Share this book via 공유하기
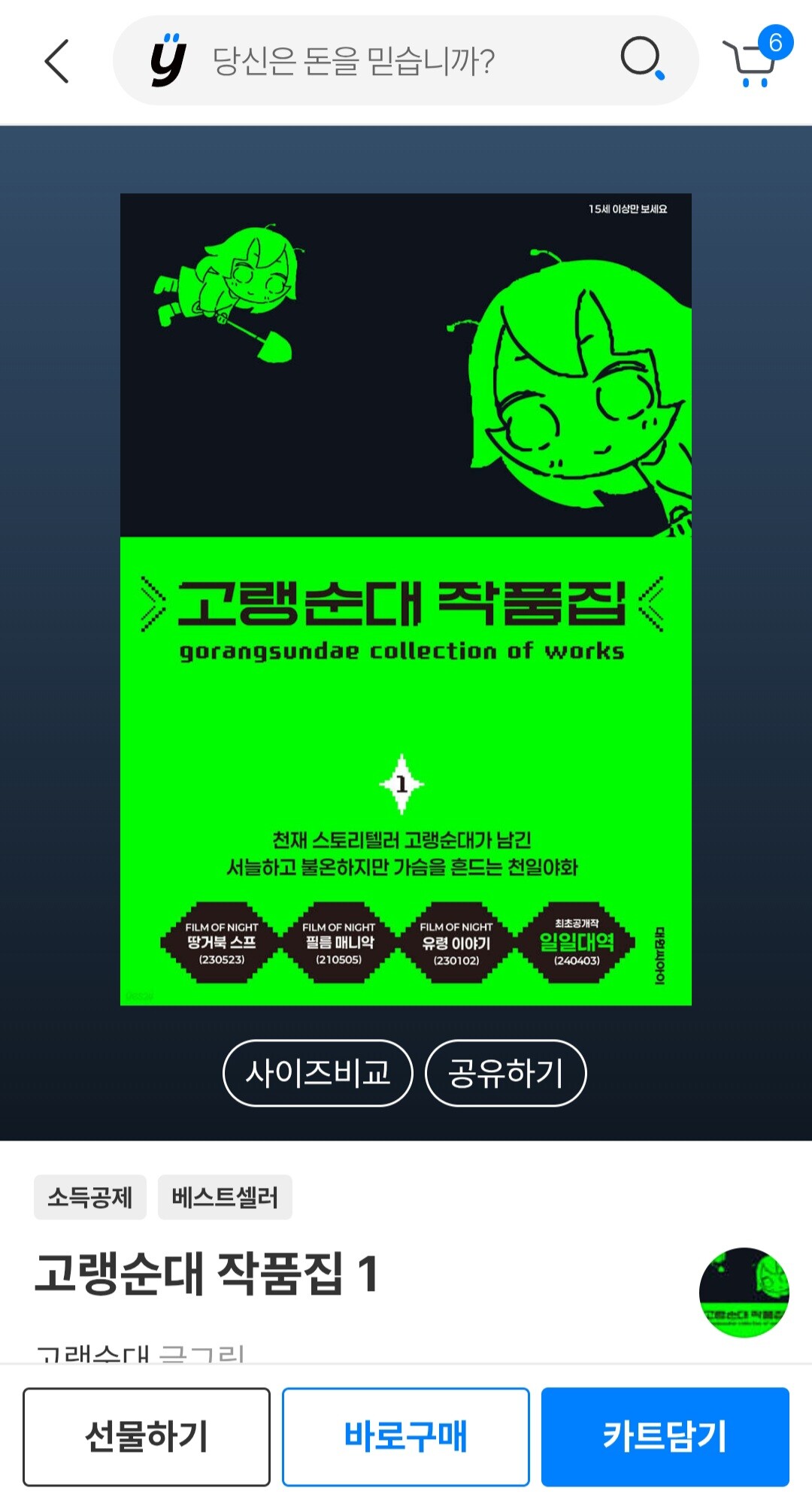Image resolution: width=812 pixels, height=1506 pixels. tap(505, 1073)
